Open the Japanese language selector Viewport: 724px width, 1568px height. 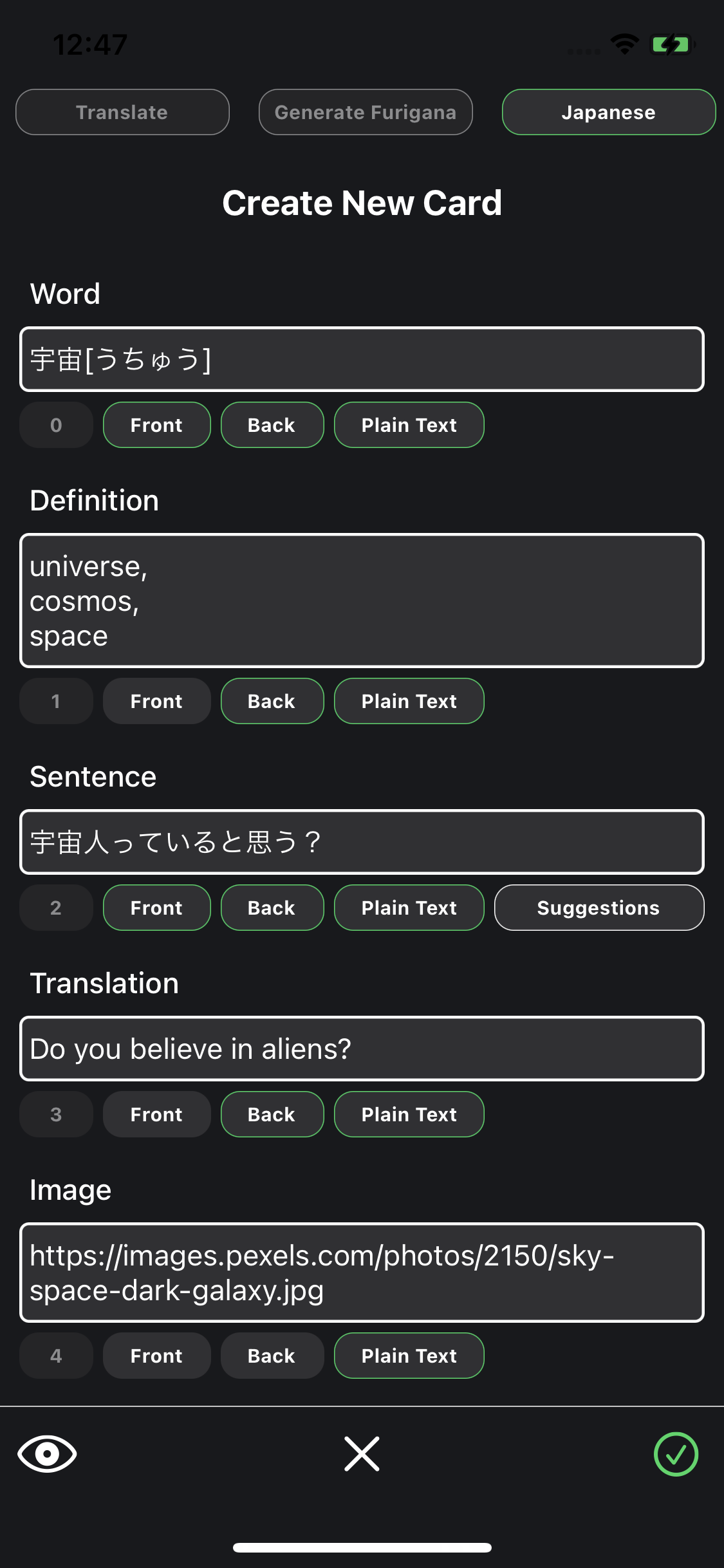[608, 112]
